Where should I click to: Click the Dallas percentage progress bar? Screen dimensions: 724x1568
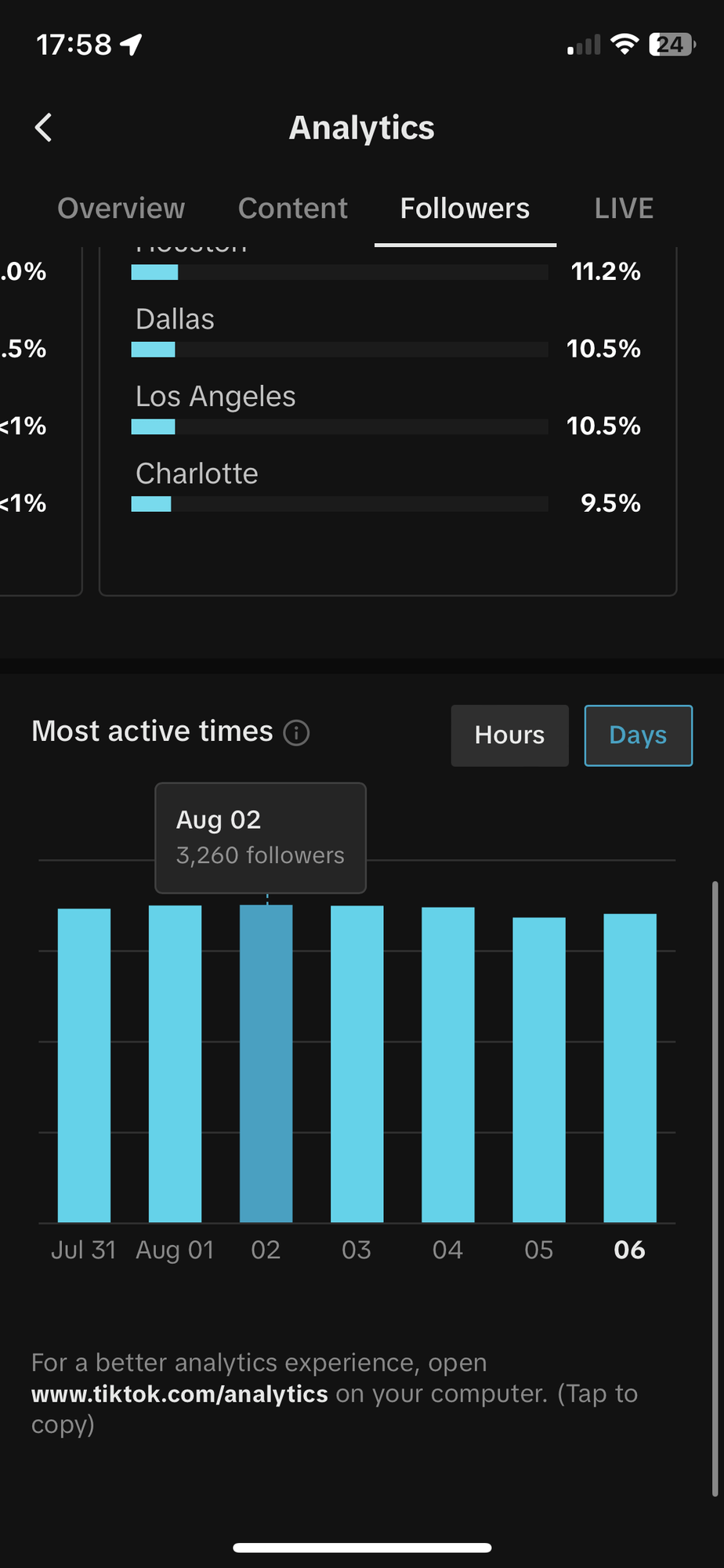[338, 349]
